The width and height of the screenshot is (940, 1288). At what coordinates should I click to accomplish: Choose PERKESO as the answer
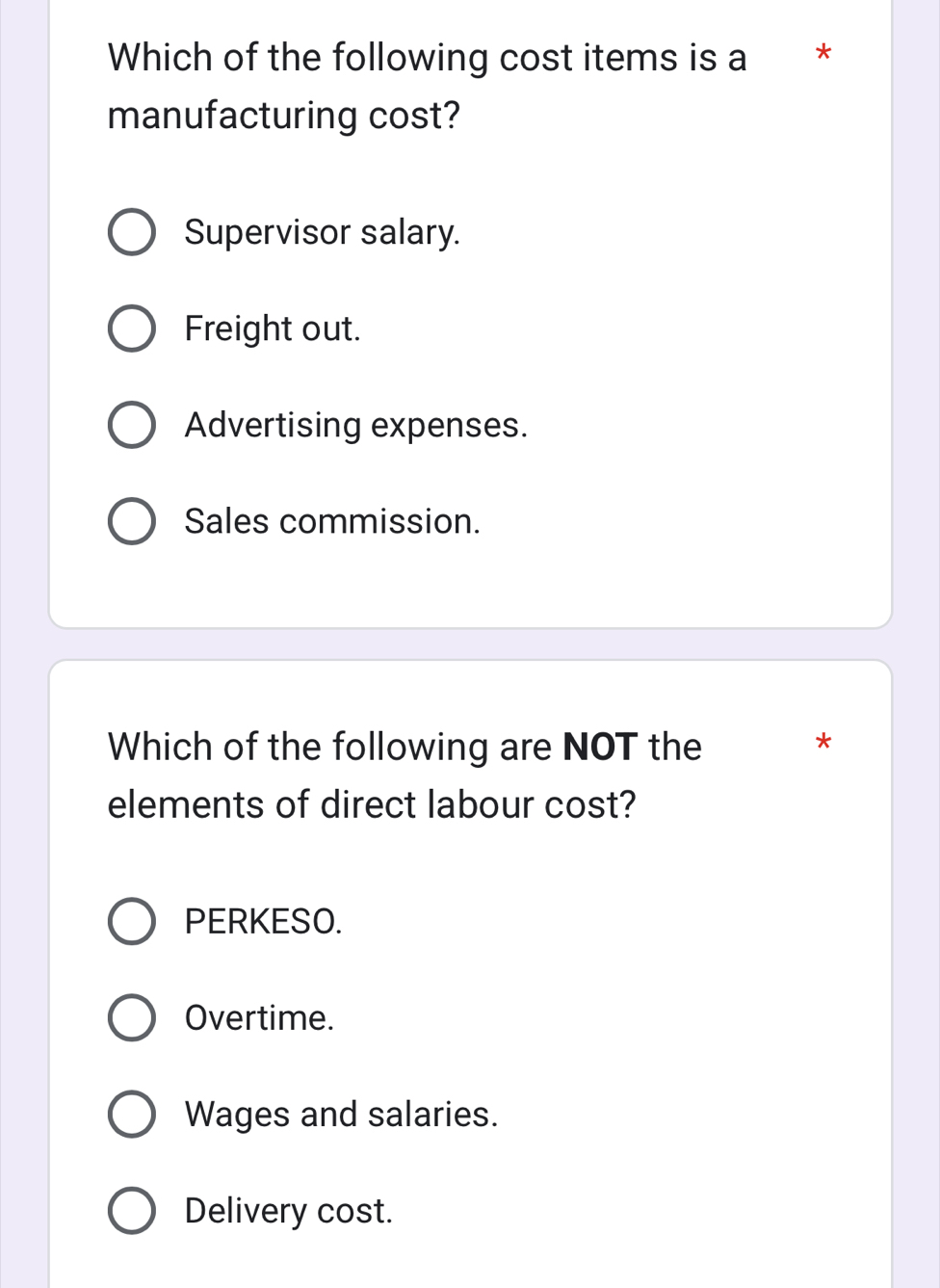(131, 922)
